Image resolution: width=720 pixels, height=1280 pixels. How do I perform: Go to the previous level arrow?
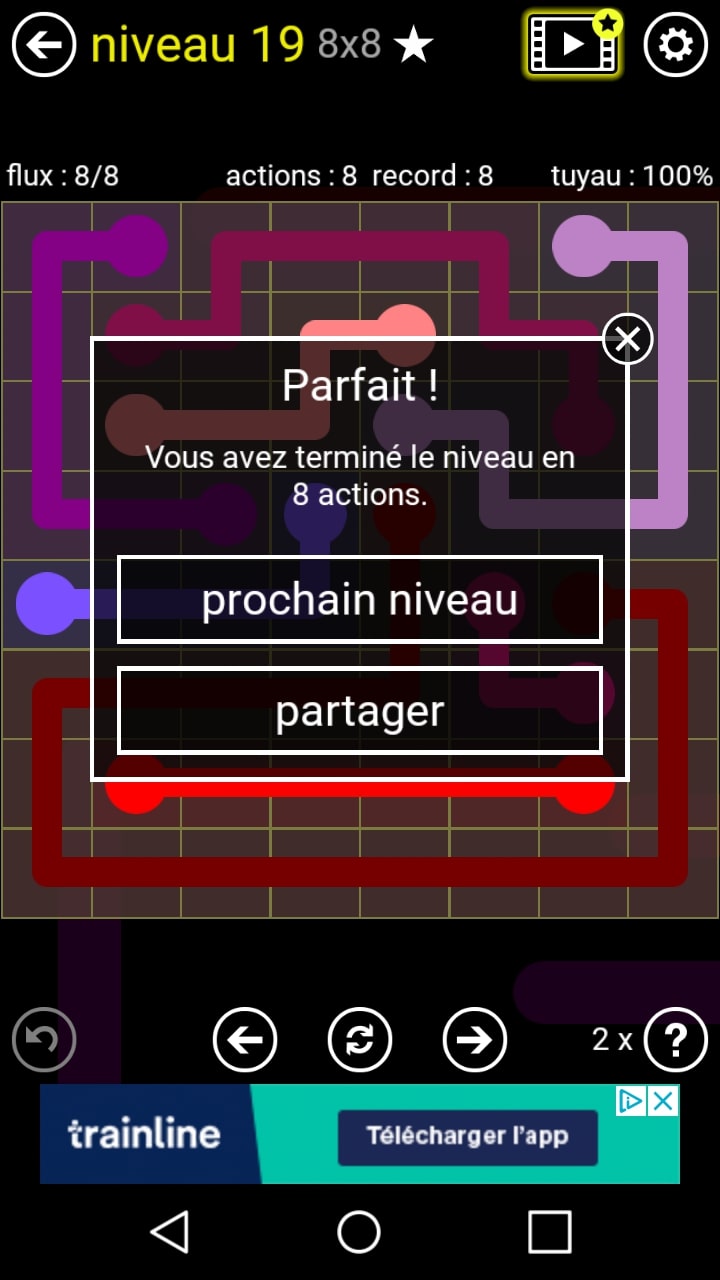pos(245,1040)
